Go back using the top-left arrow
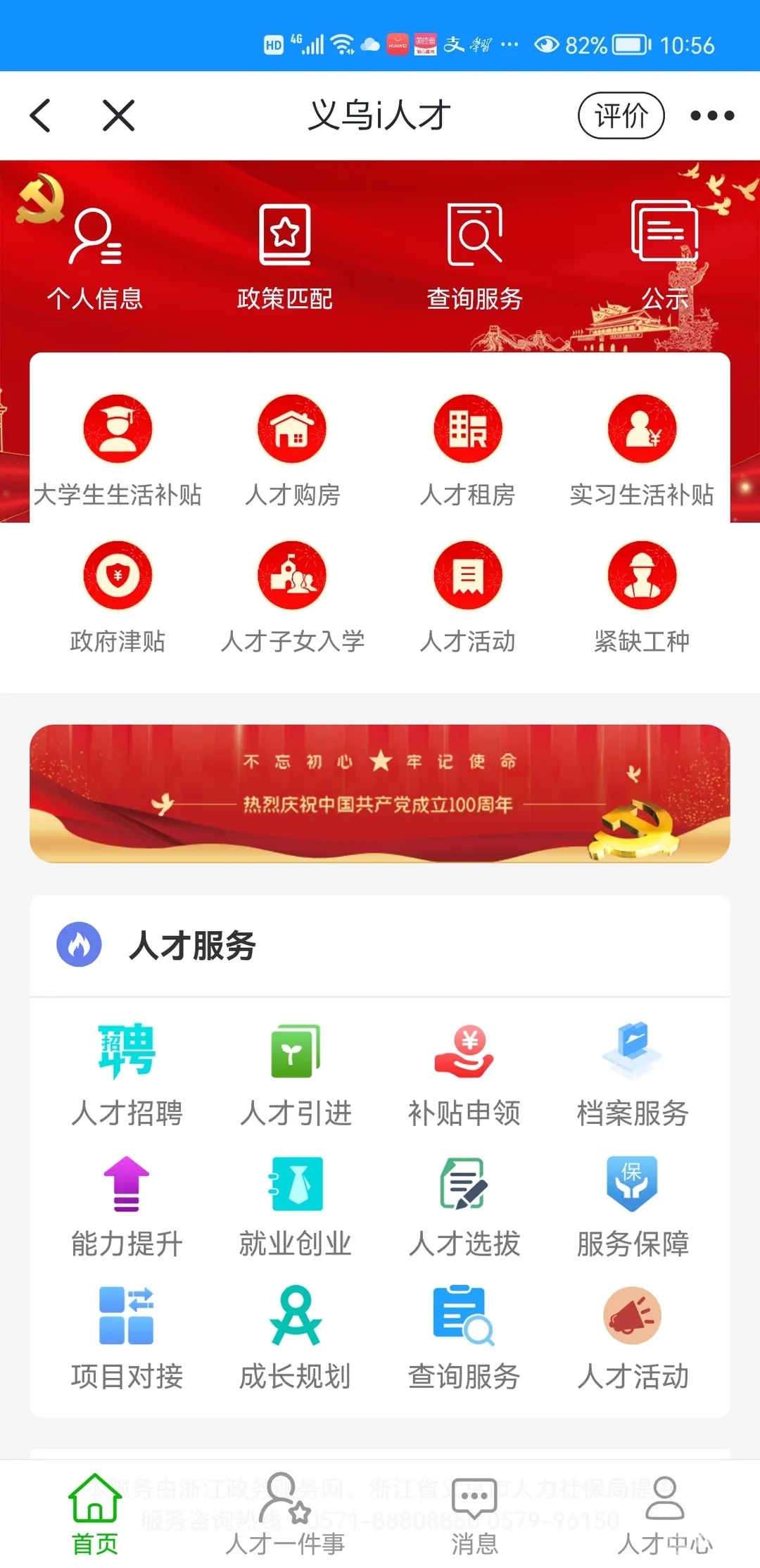The width and height of the screenshot is (760, 1568). coord(41,115)
